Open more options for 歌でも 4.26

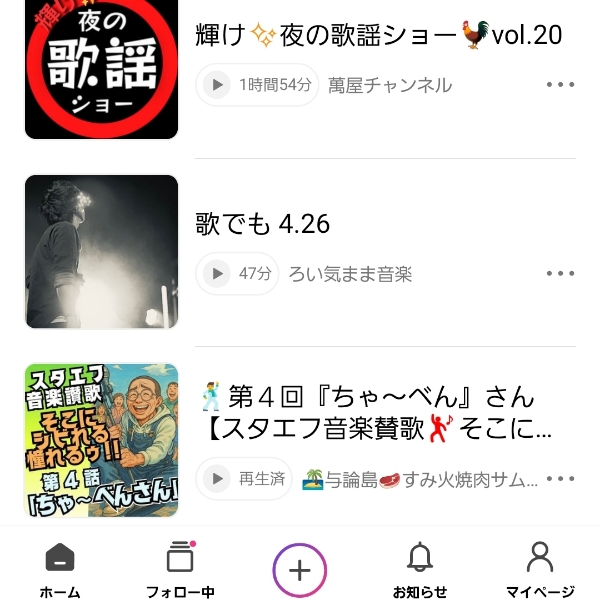click(560, 274)
